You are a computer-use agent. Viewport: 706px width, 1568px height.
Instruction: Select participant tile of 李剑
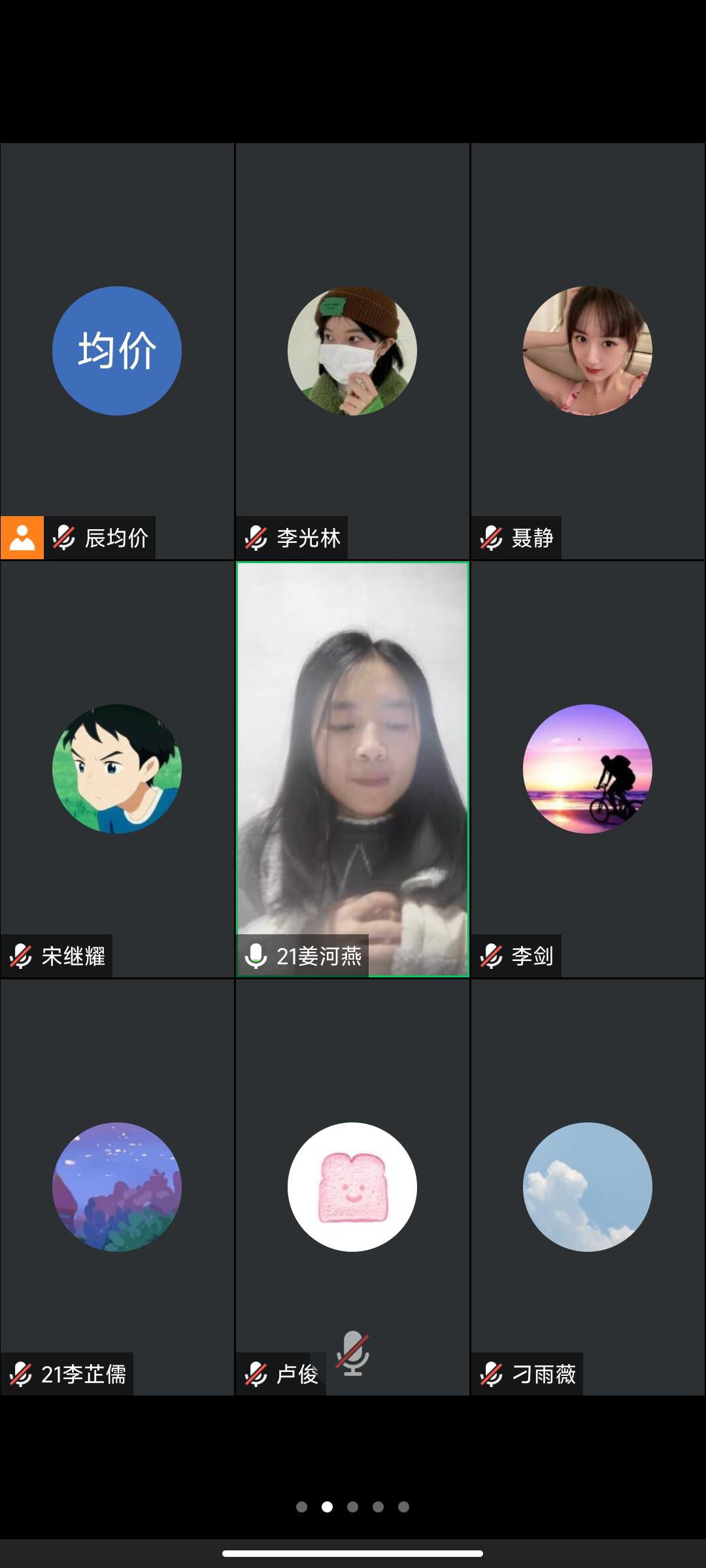point(588,769)
